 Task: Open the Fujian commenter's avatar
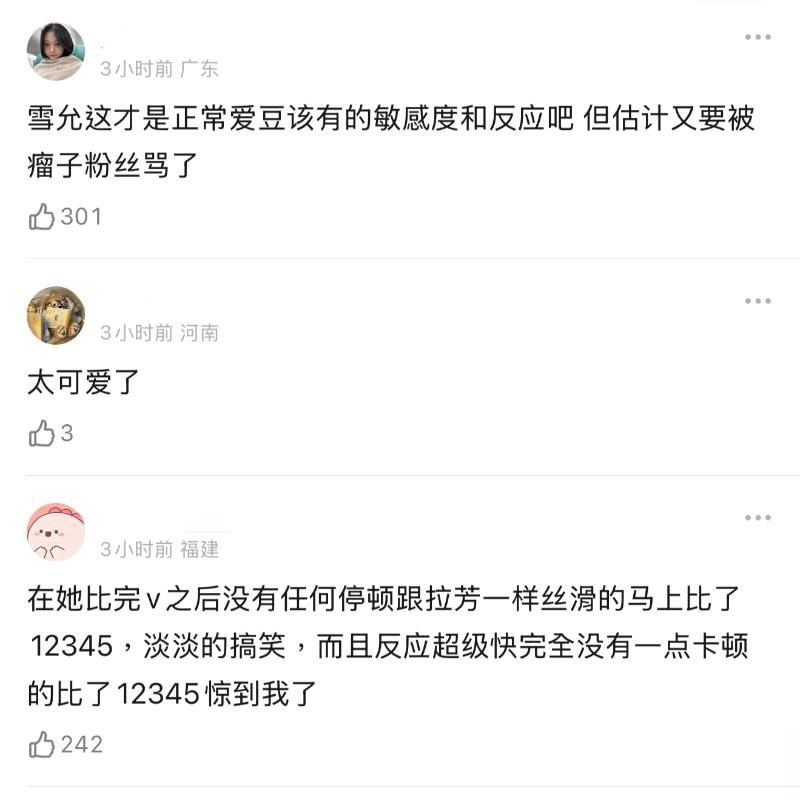tap(55, 532)
